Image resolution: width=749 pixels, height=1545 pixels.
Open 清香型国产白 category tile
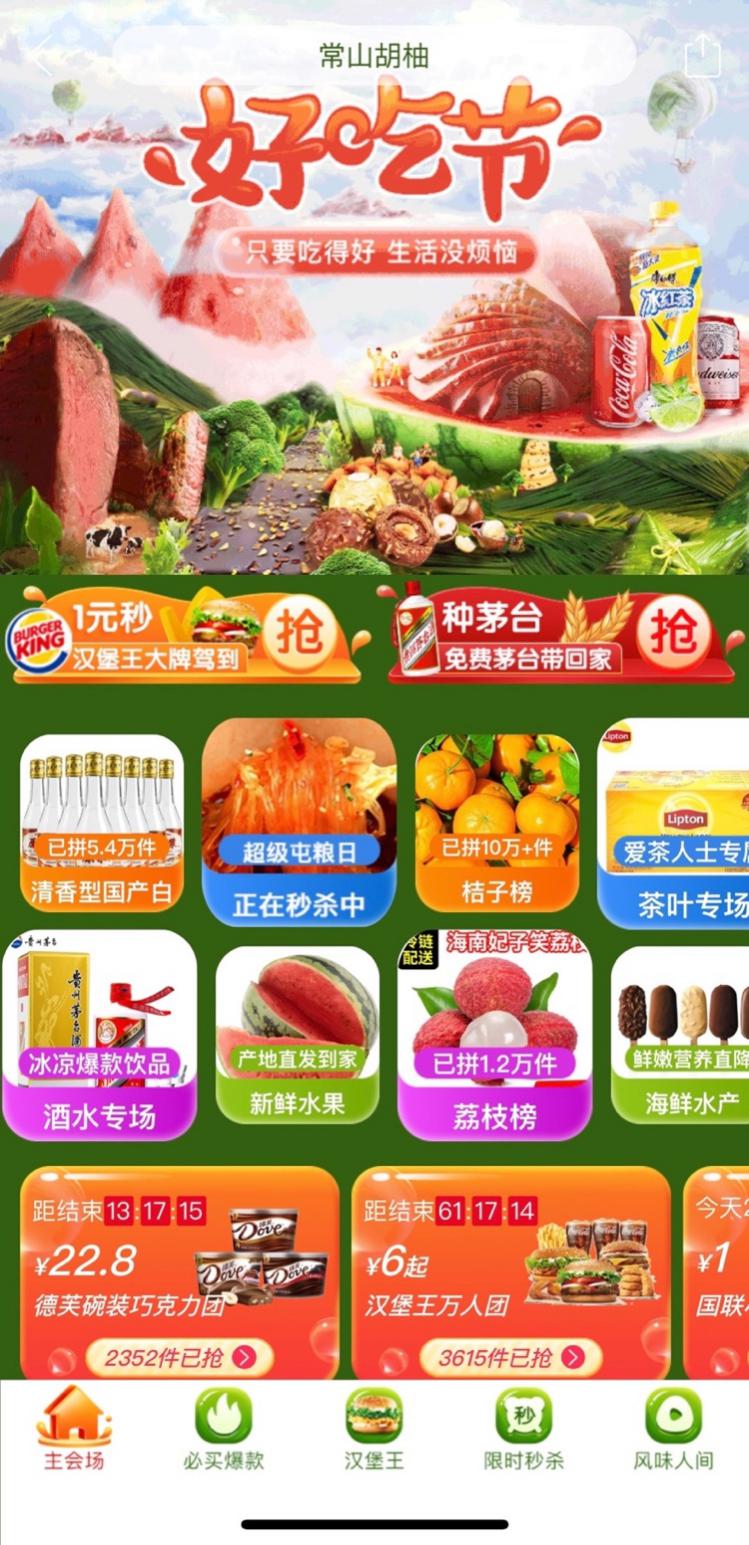pos(102,822)
